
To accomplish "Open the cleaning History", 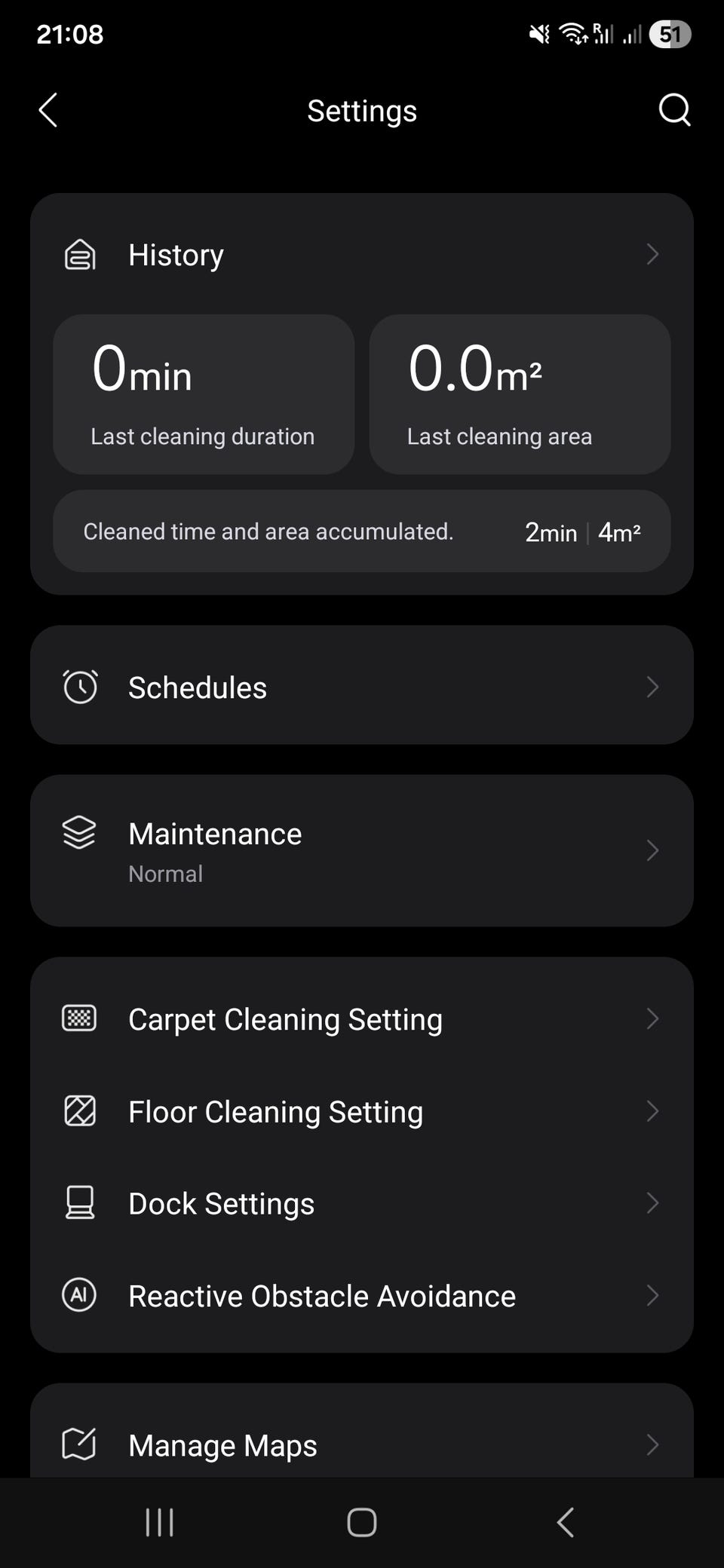I will pos(360,255).
